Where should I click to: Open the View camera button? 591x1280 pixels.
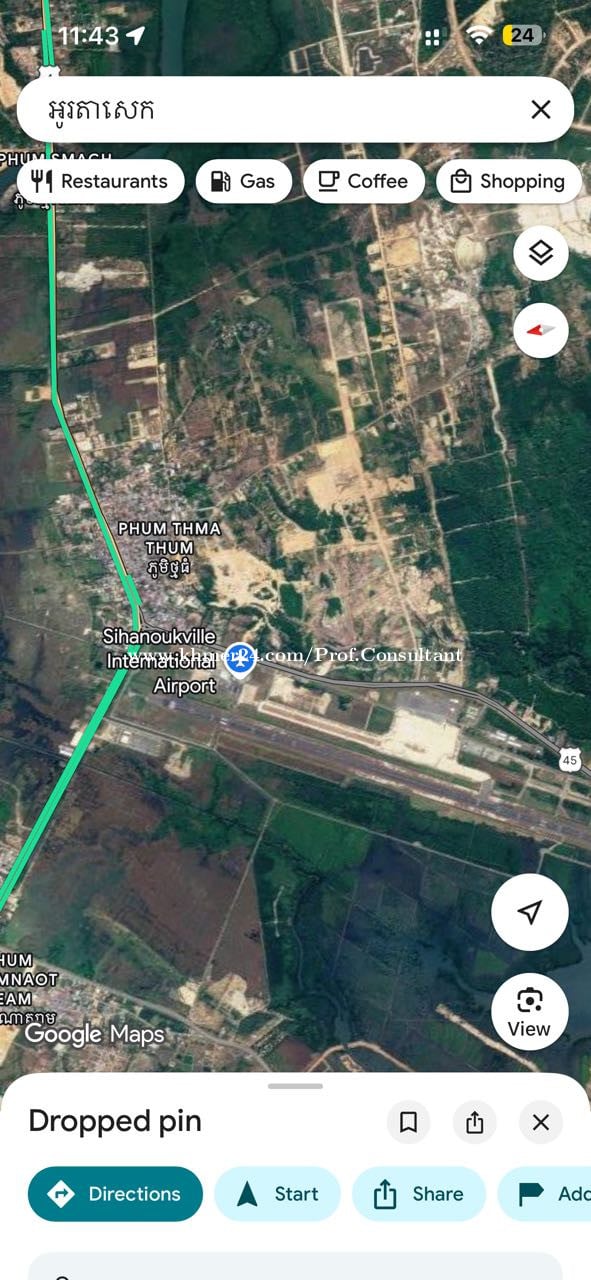(x=530, y=1011)
